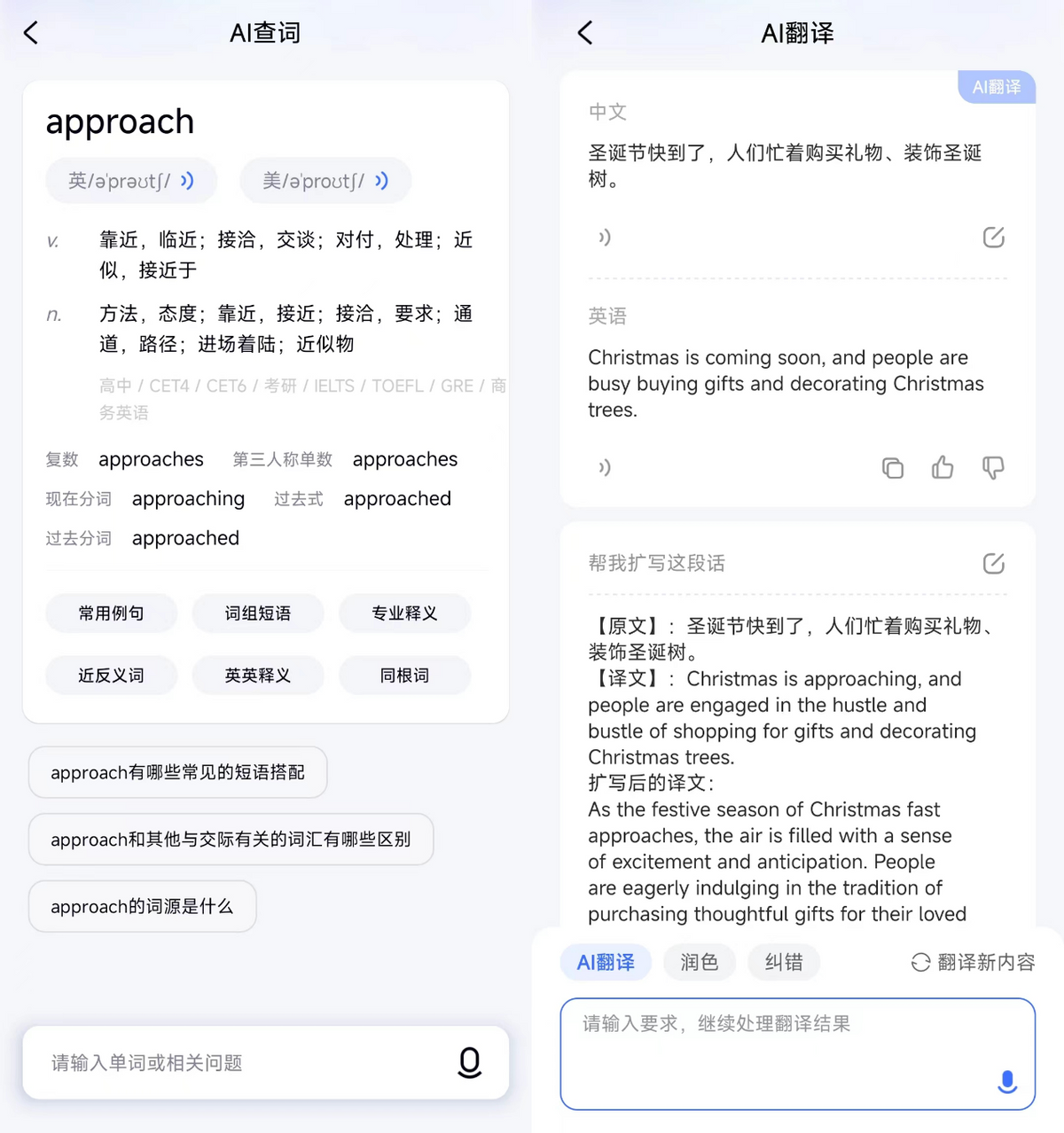Open the 词组短语 chip
Screen dimensions: 1064x1133
(257, 613)
